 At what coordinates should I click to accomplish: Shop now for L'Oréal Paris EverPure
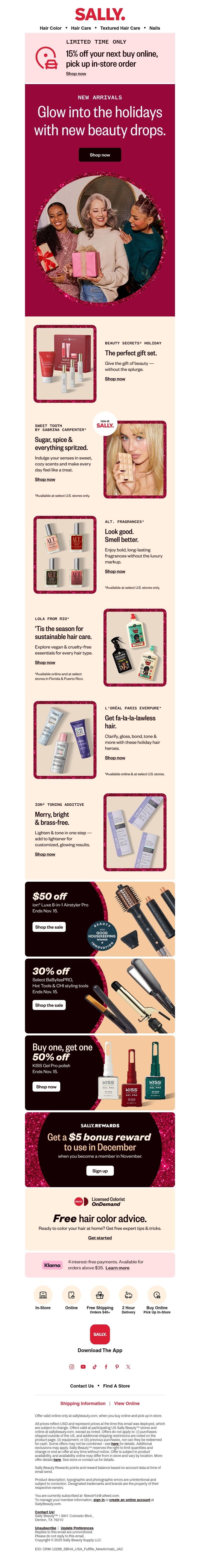point(115,758)
